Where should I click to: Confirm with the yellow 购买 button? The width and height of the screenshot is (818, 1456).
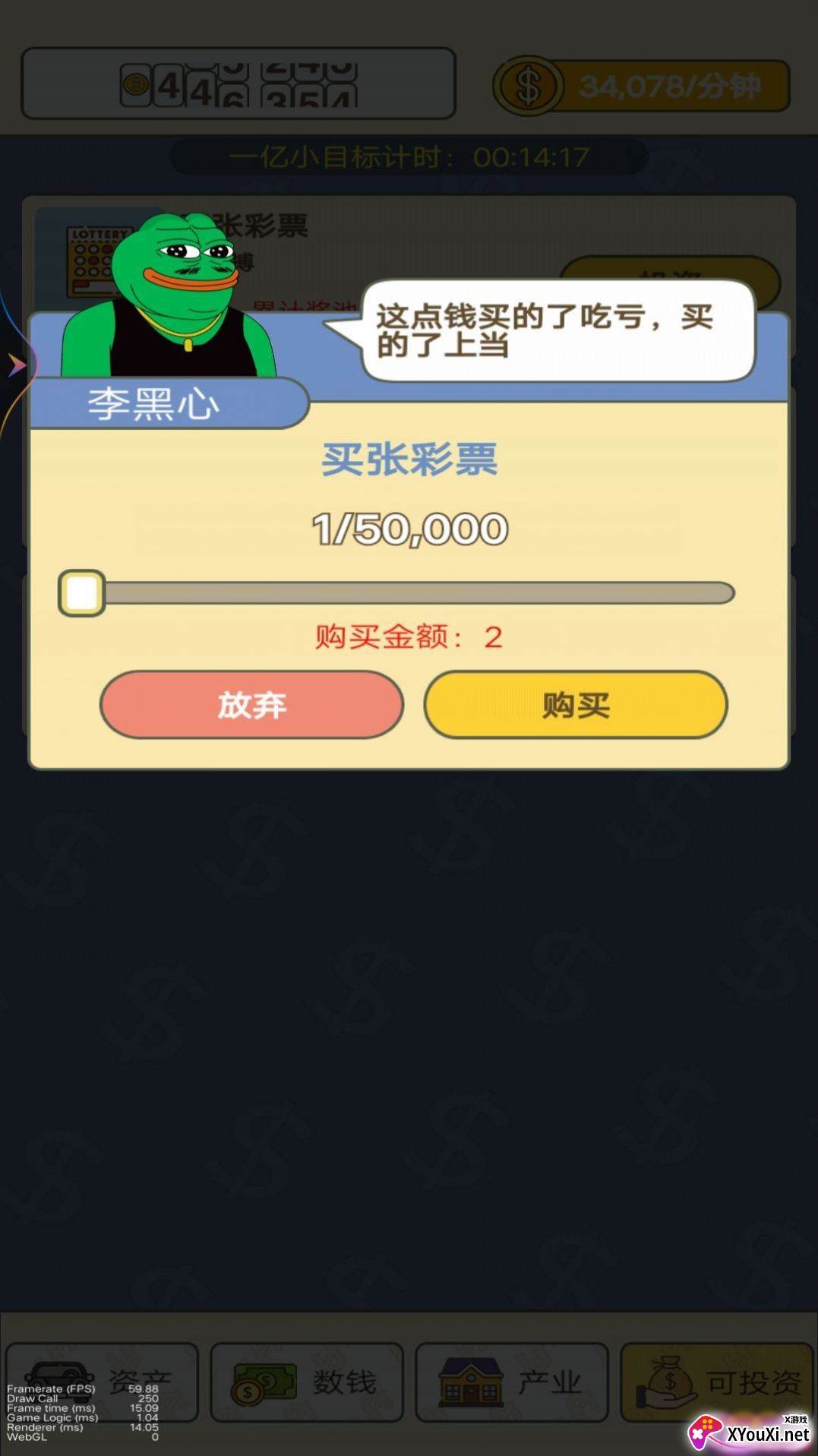[575, 704]
